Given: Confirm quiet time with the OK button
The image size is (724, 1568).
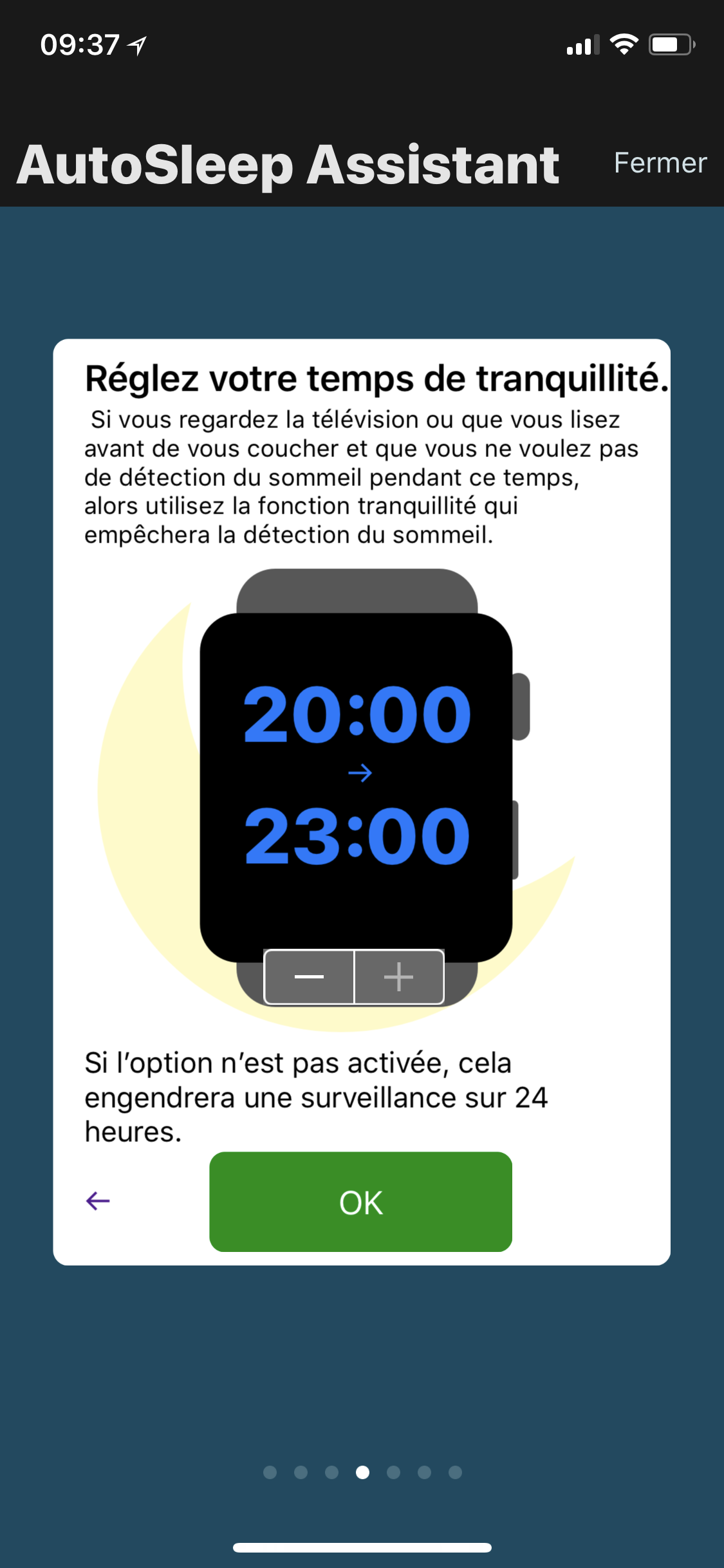Looking at the screenshot, I should point(360,1201).
